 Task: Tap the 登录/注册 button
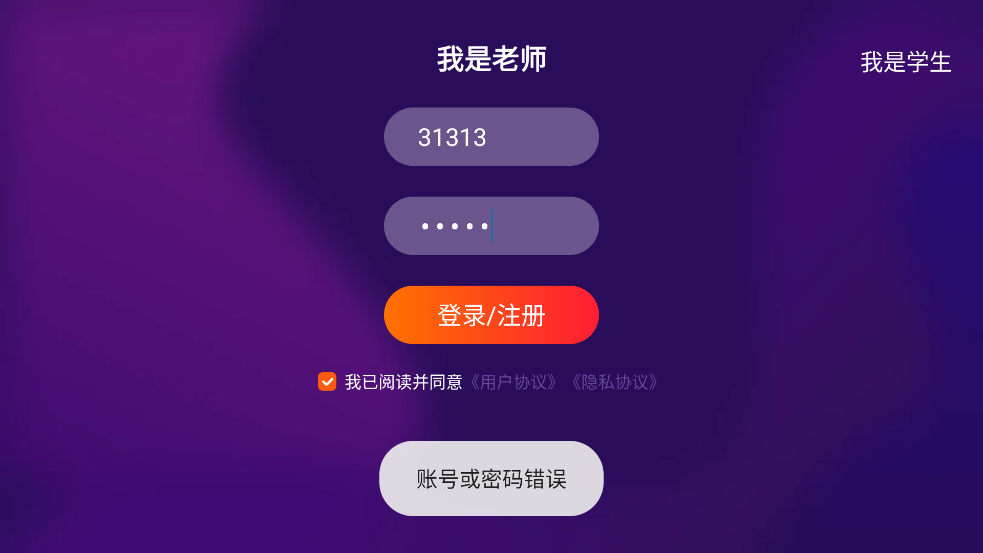click(491, 315)
